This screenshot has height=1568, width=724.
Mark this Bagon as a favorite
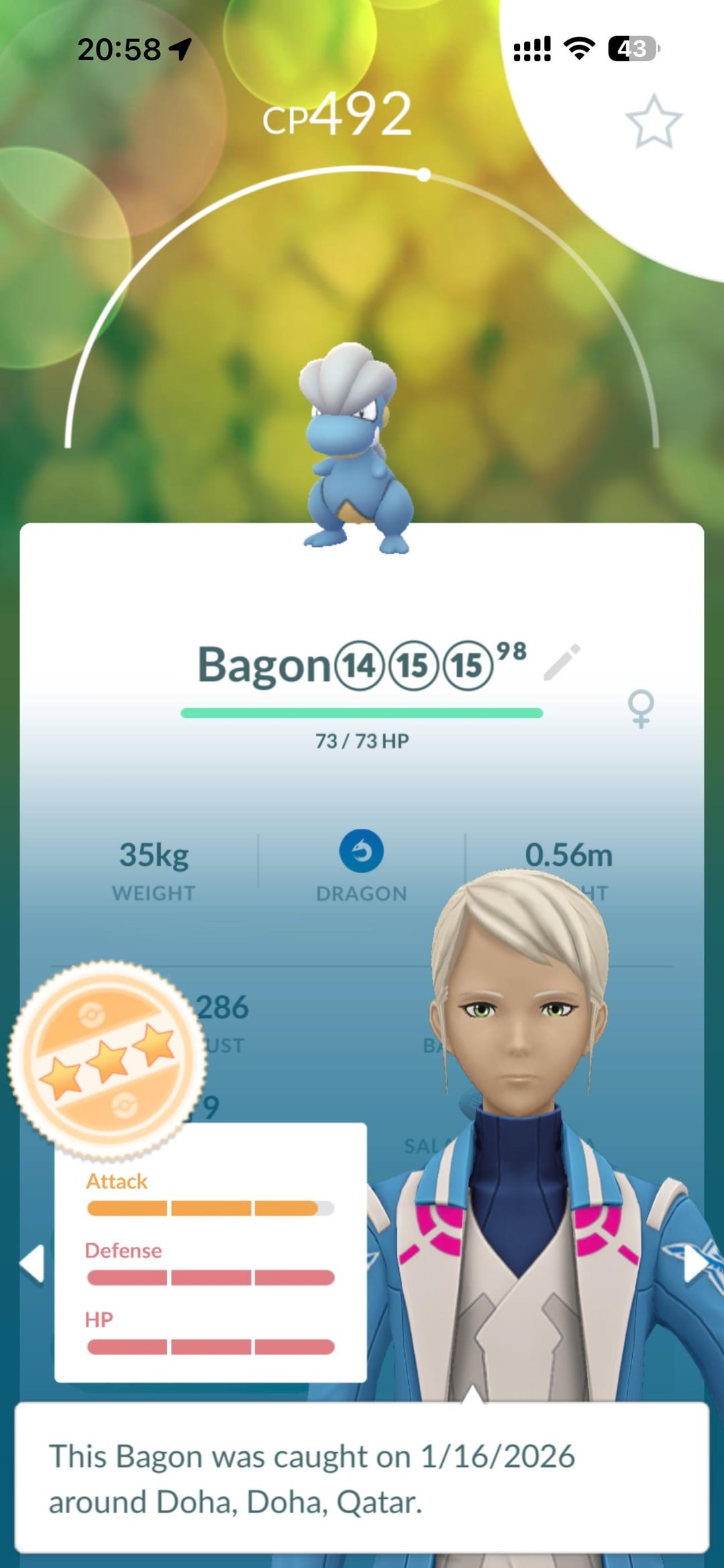[x=653, y=121]
